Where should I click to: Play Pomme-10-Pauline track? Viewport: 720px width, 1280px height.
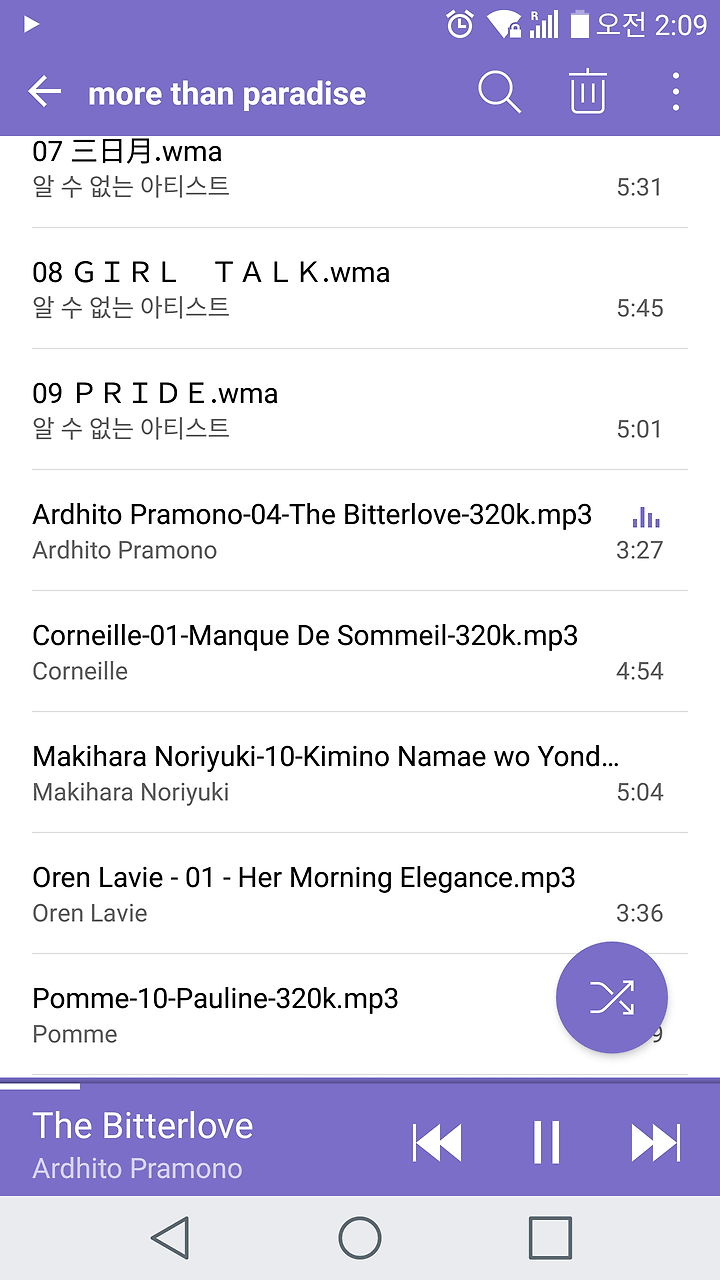(360, 1014)
